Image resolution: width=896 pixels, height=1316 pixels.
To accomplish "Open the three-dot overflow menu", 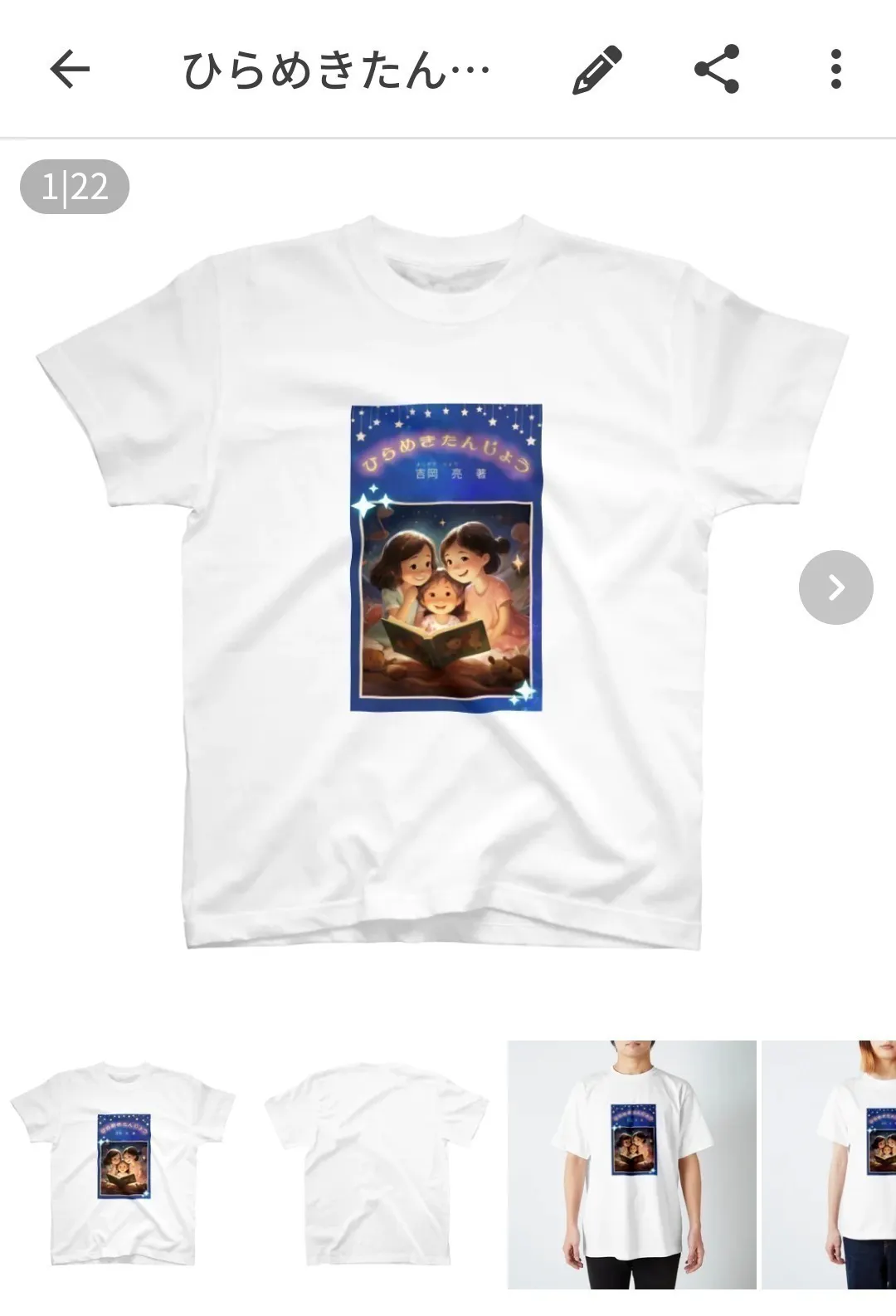I will (x=835, y=69).
